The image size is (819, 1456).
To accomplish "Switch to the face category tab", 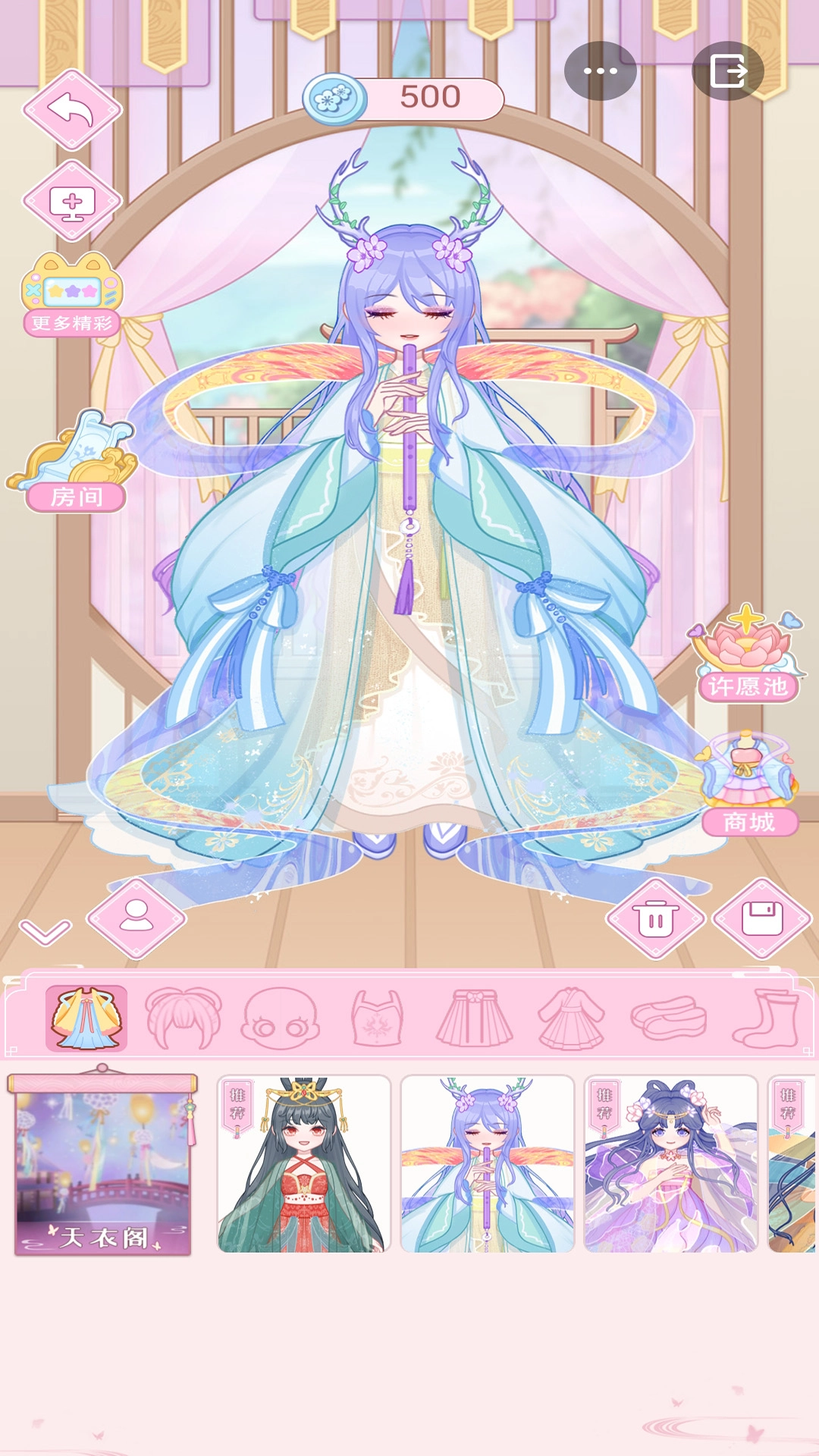I will (280, 1018).
